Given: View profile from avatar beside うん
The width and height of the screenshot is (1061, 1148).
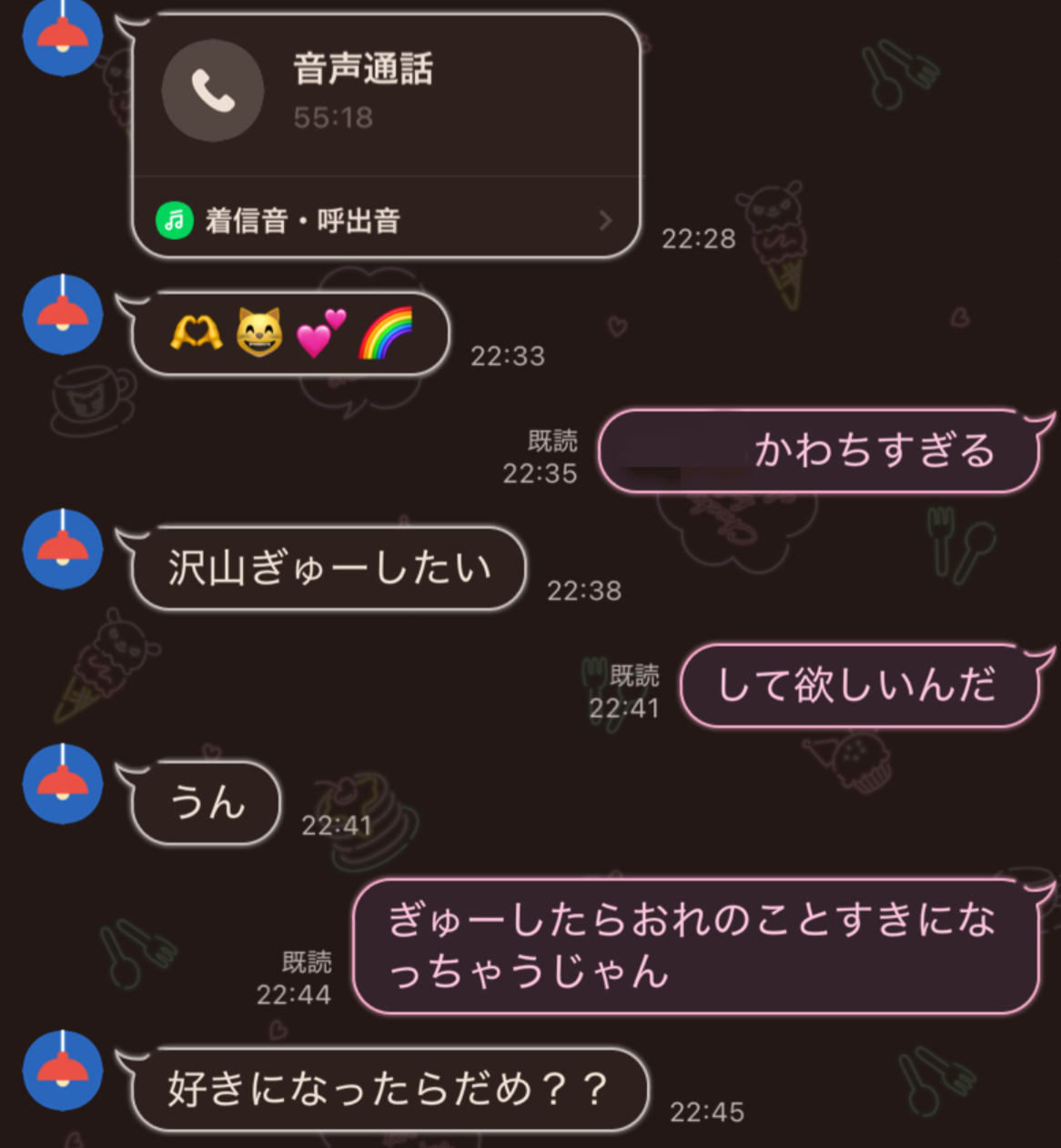Looking at the screenshot, I should pyautogui.click(x=62, y=784).
